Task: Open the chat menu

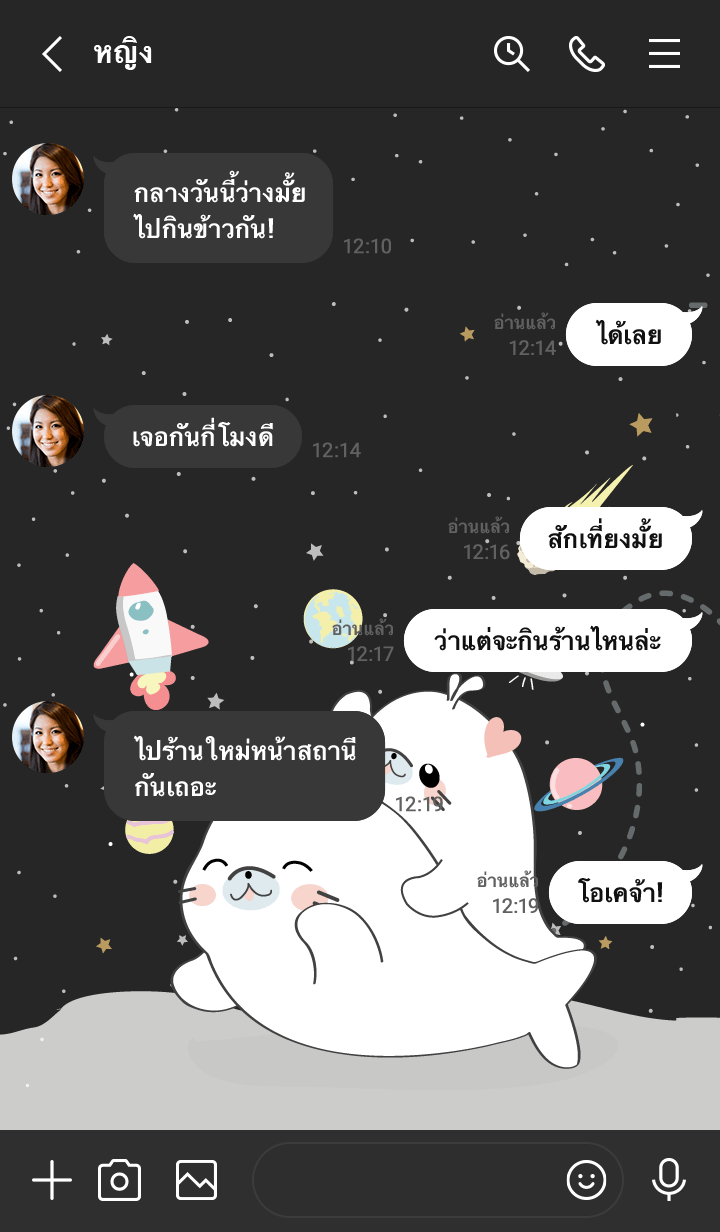Action: tap(664, 54)
